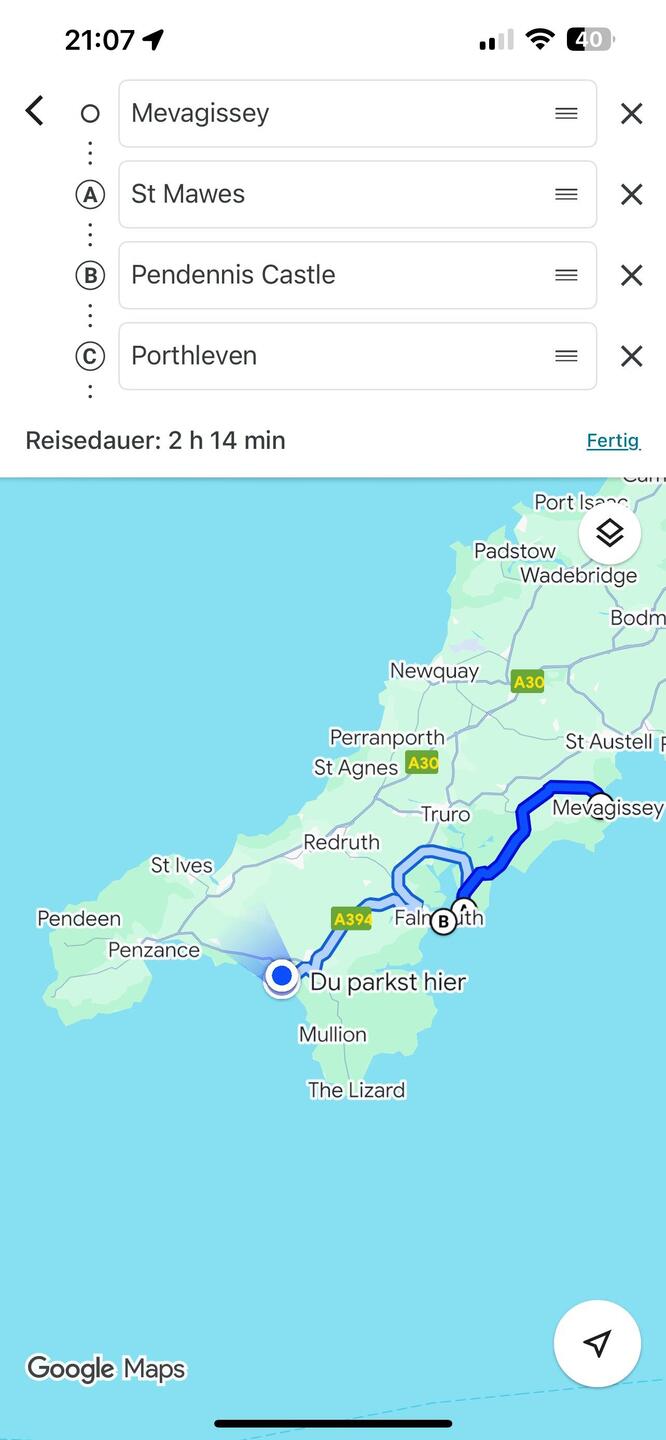Tap Fertig to finish editing stops

click(x=612, y=440)
